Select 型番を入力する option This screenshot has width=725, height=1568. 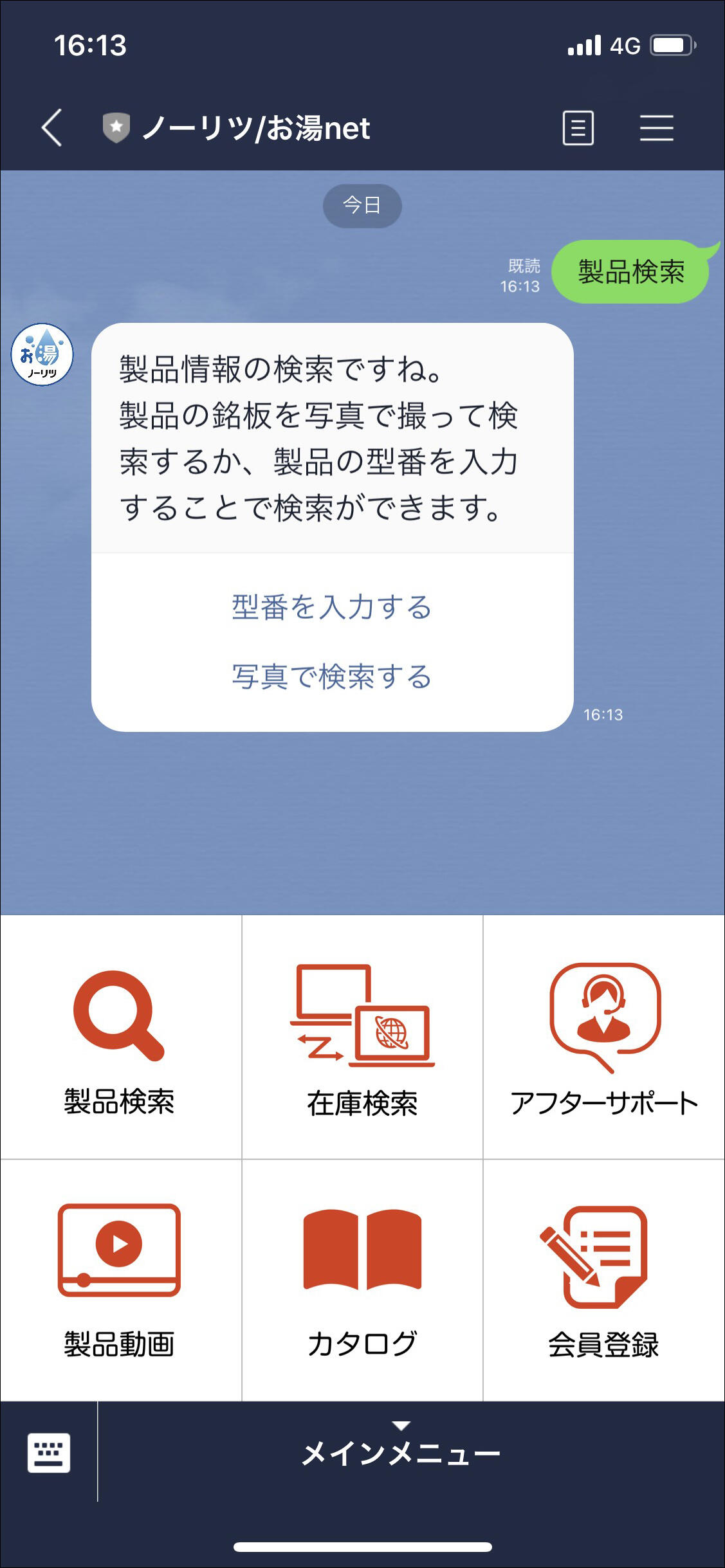point(332,607)
